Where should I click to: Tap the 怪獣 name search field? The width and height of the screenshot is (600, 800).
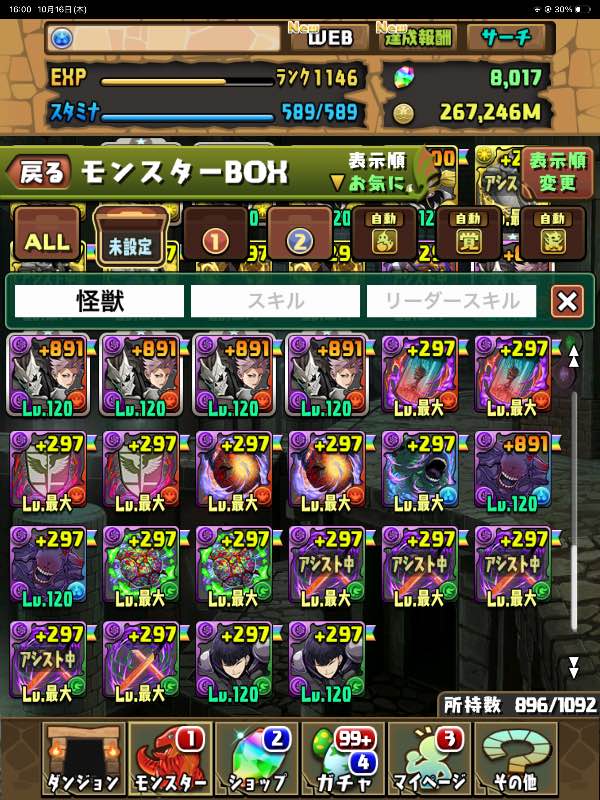tap(100, 301)
